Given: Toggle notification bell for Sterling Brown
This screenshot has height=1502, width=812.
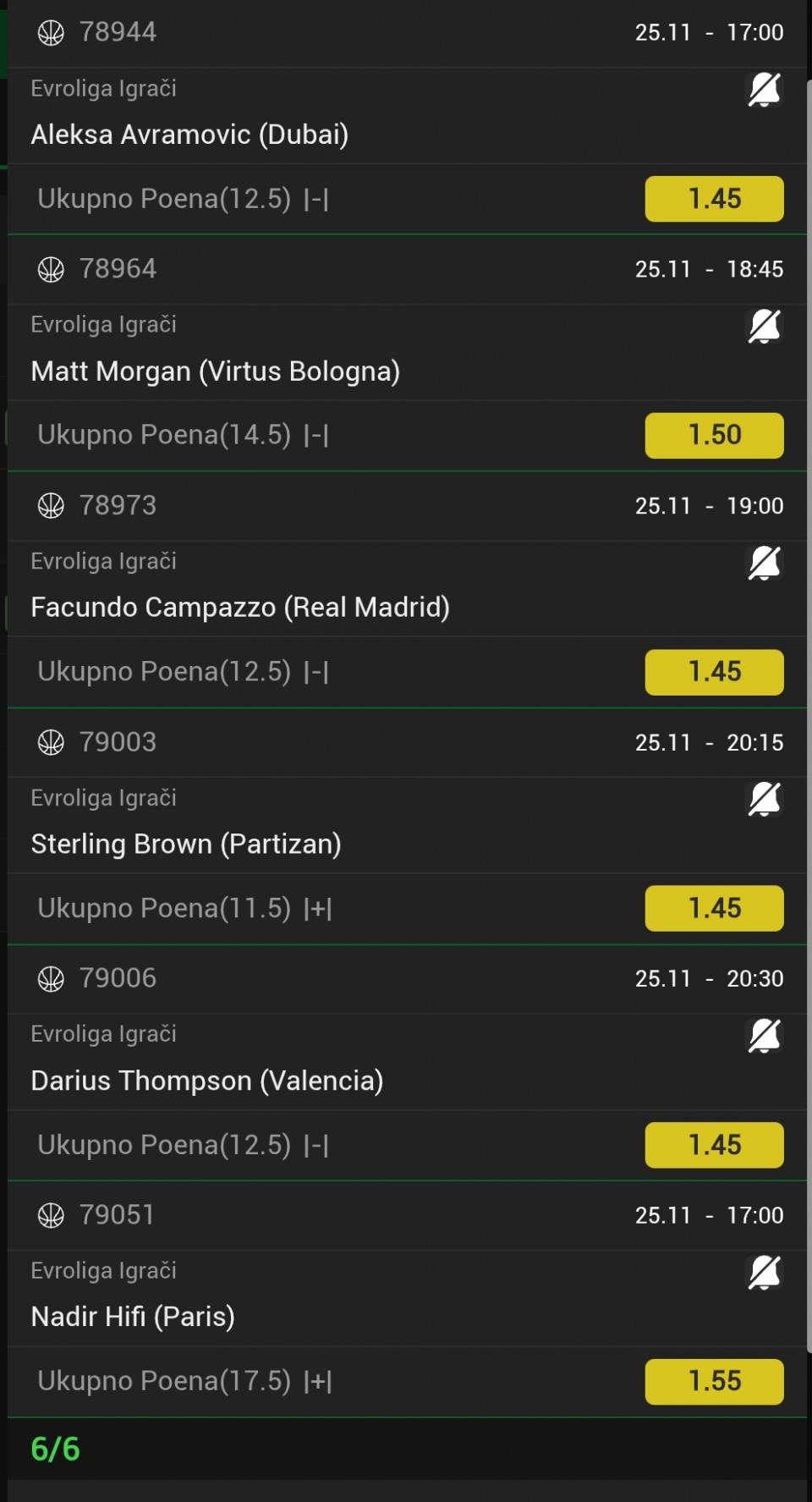Looking at the screenshot, I should click(764, 799).
